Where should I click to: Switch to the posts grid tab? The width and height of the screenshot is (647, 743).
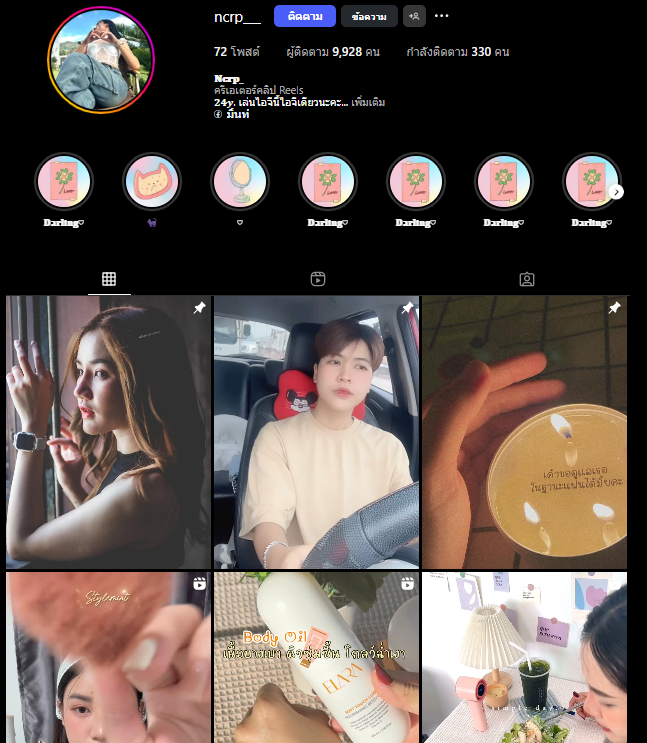click(109, 279)
